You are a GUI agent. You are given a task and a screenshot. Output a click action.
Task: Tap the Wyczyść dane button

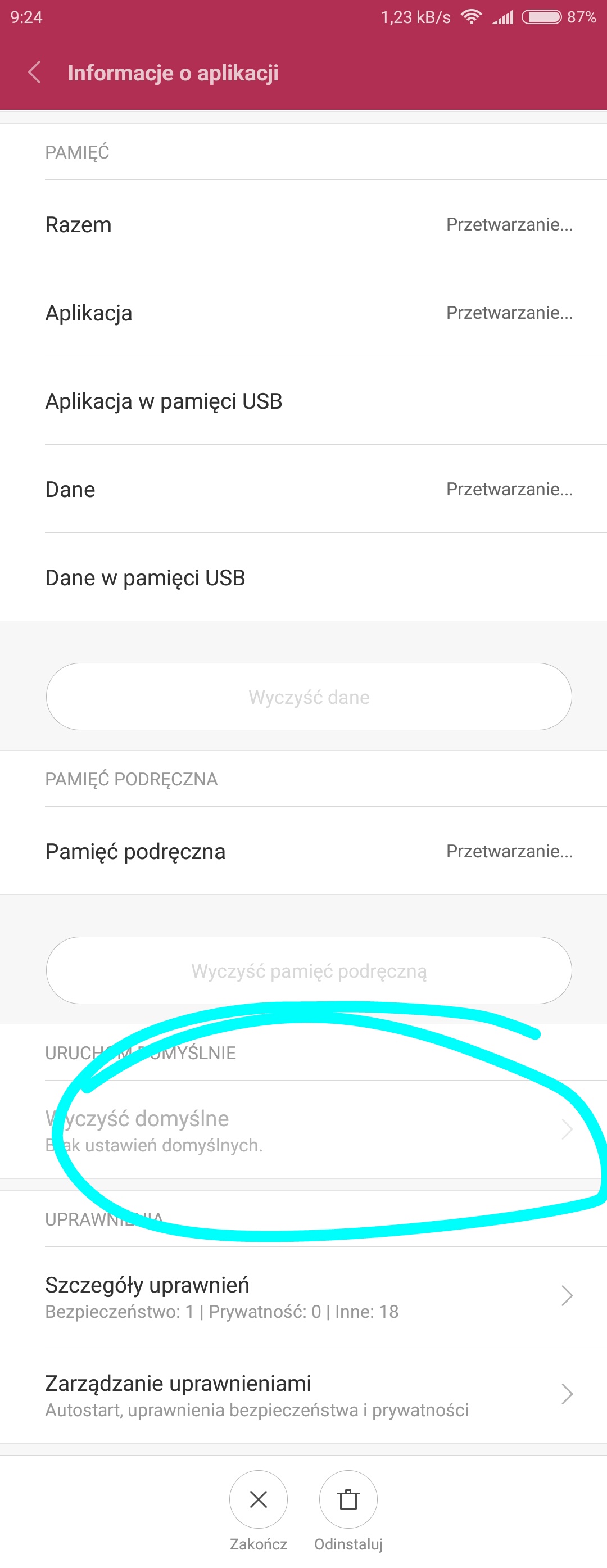pyautogui.click(x=309, y=697)
